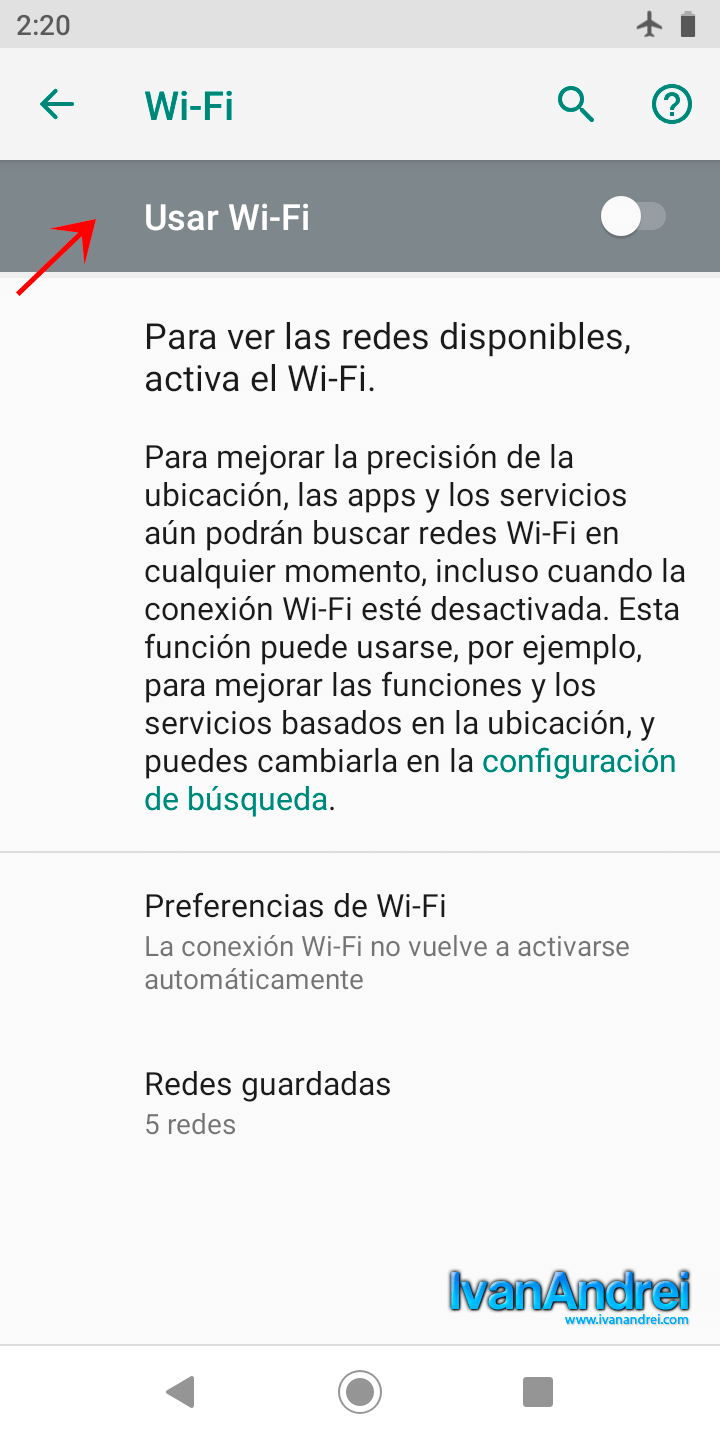The image size is (720, 1440).
Task: Enable the Usar Wi-Fi switch
Action: point(633,217)
